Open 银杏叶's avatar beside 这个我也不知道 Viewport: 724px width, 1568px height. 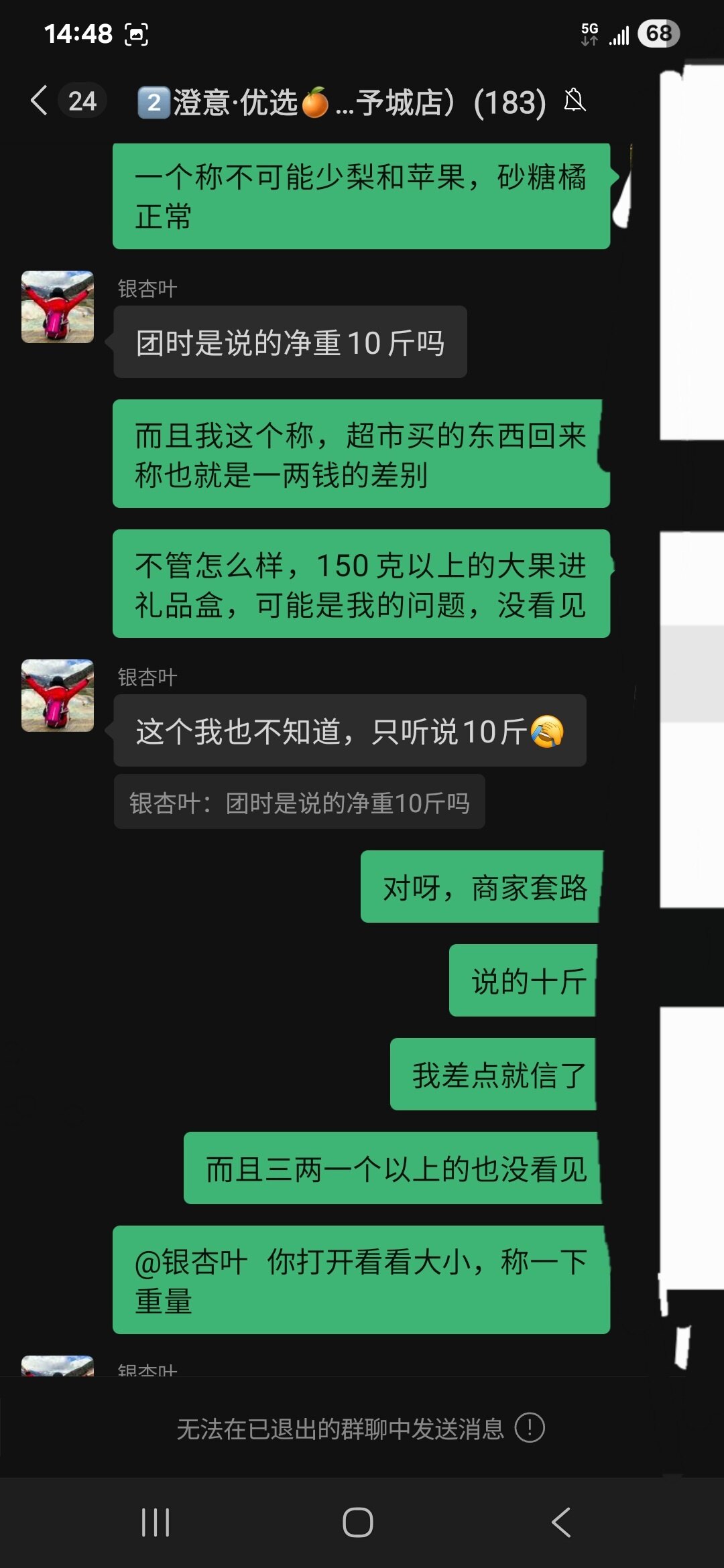58,696
